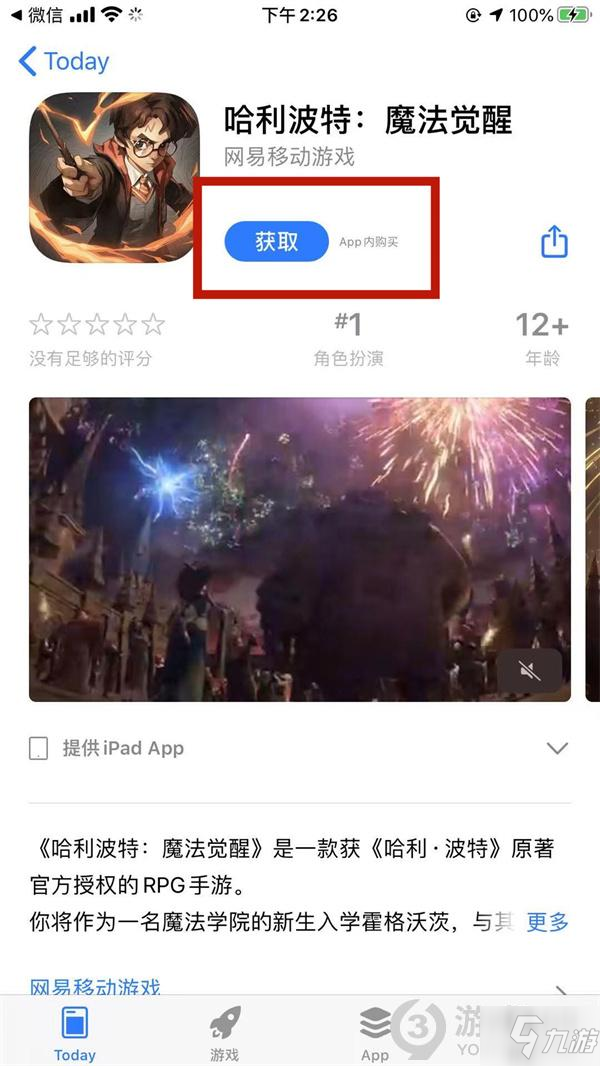Share this app page
Screen dimensions: 600x1066
pyautogui.click(x=554, y=242)
